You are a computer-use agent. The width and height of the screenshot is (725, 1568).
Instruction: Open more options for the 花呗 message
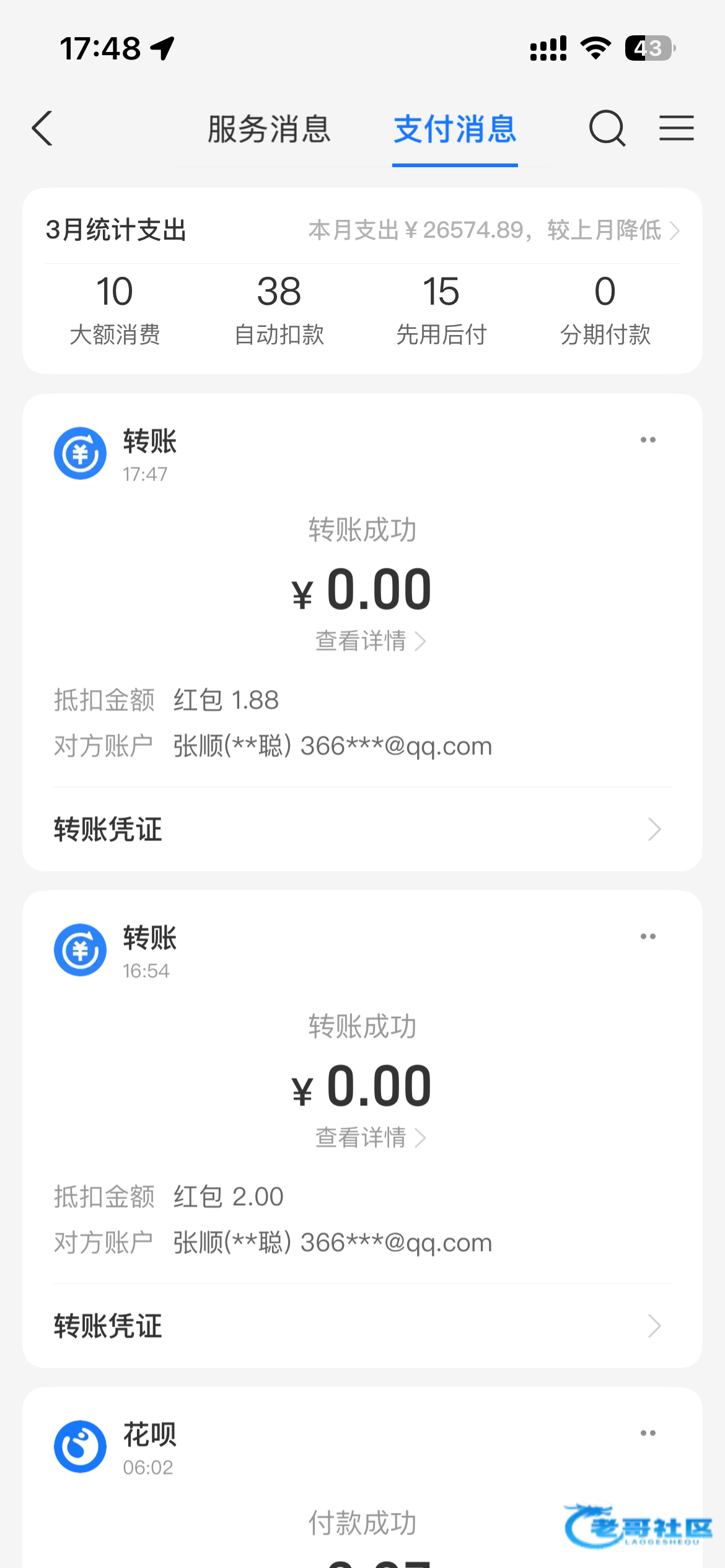(648, 1434)
